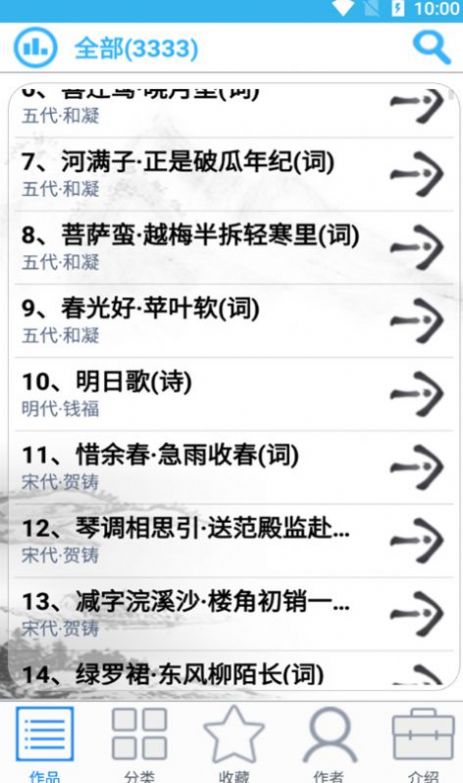Viewport: 463px width, 783px height.
Task: Tap the bar-chart statistics icon
Action: pos(35,48)
